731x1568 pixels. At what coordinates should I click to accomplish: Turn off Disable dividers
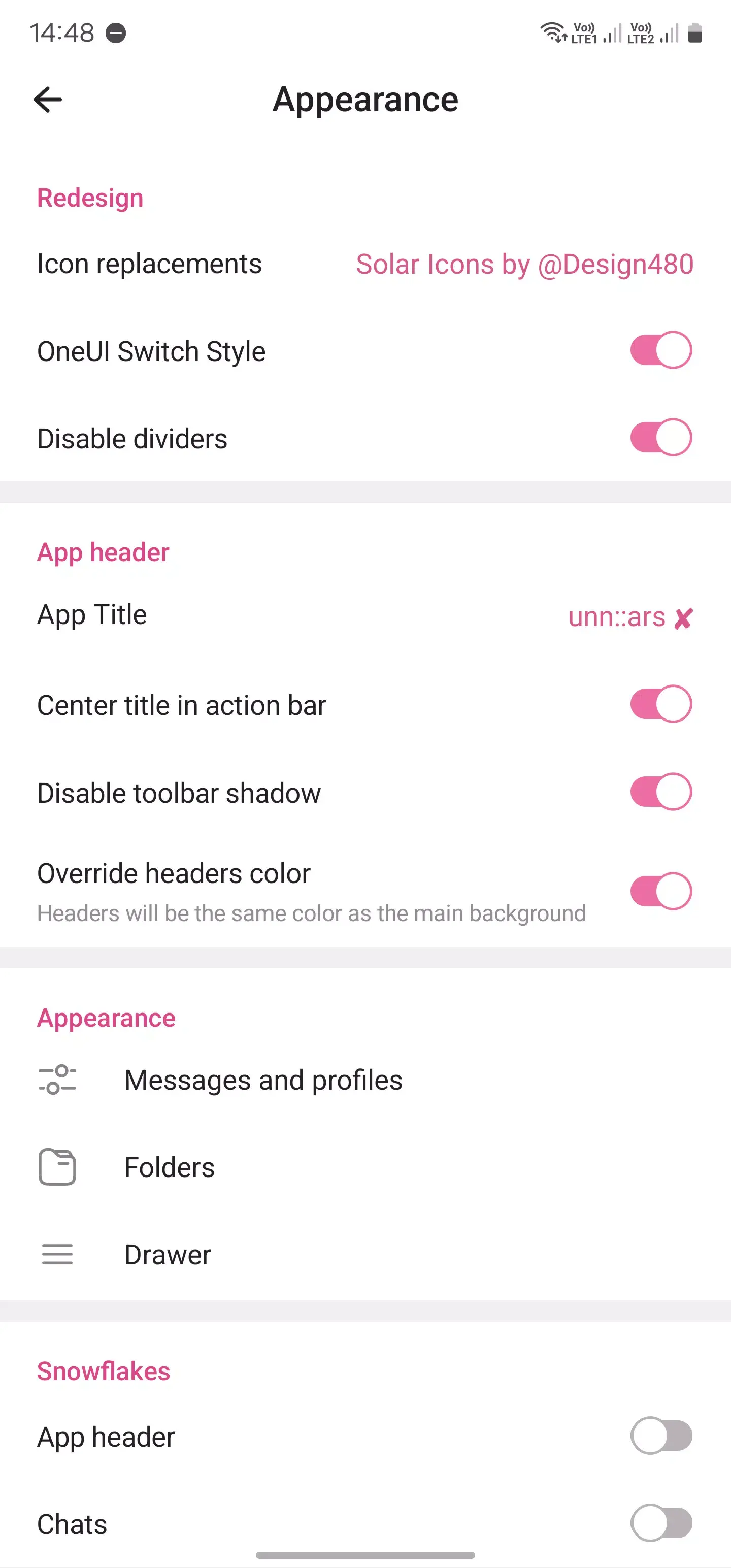660,438
